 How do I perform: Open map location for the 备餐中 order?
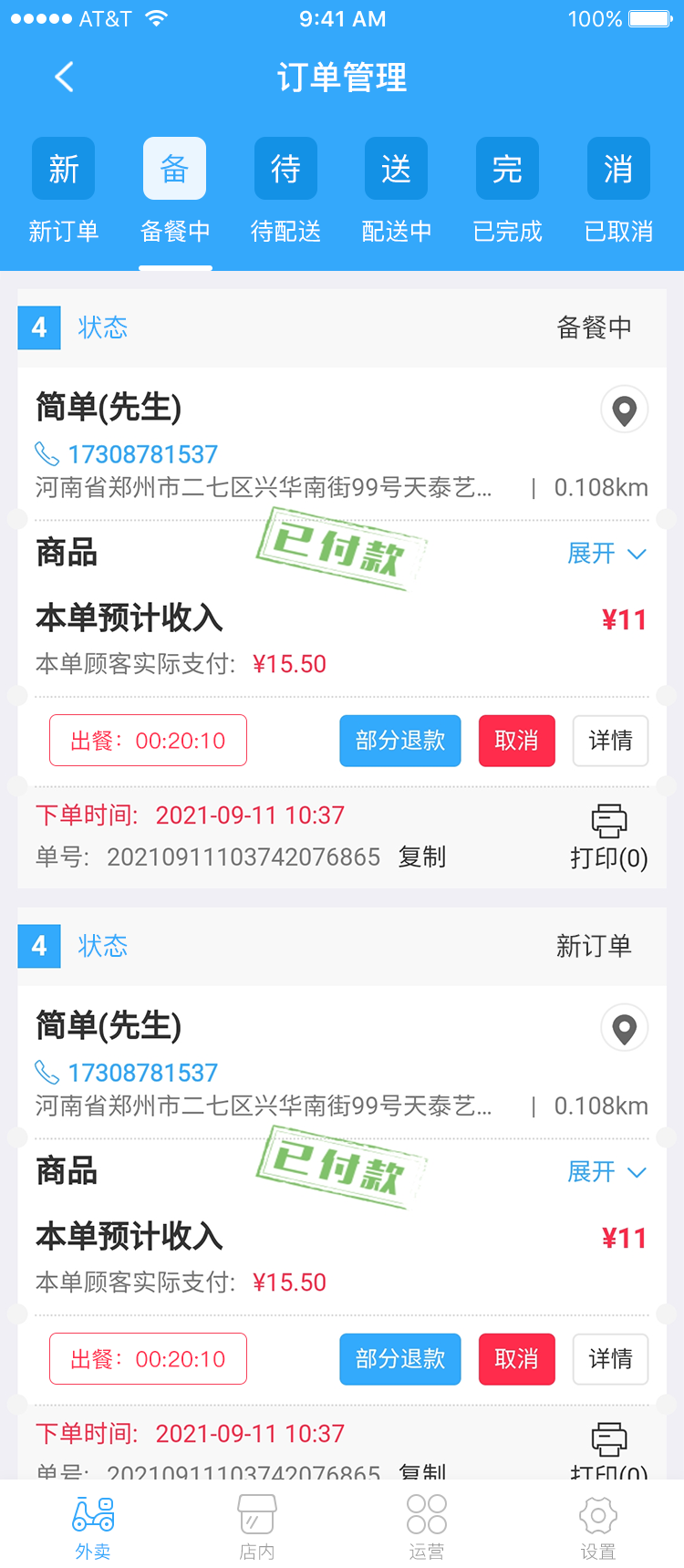[625, 410]
